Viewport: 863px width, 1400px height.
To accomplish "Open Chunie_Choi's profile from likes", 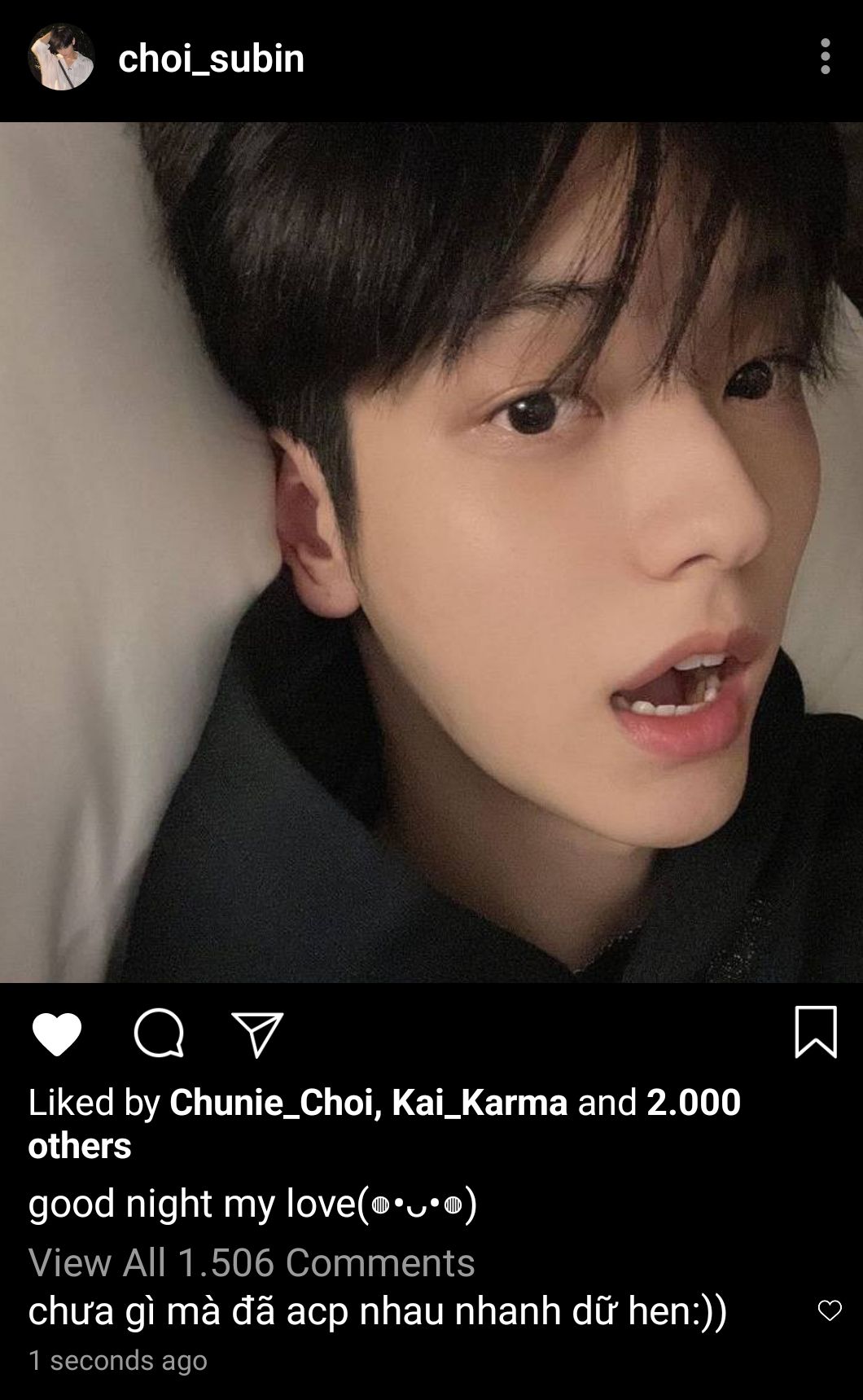I will click(x=272, y=1103).
